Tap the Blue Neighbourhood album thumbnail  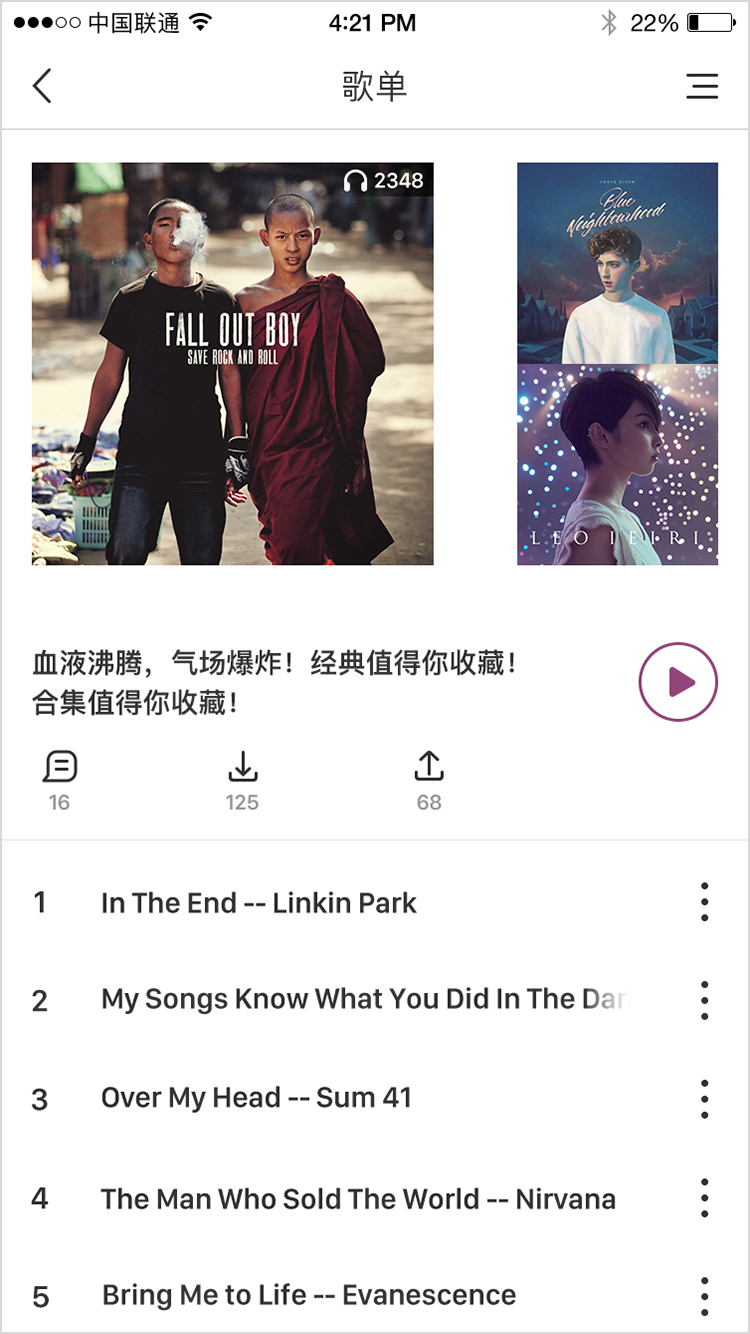(617, 260)
